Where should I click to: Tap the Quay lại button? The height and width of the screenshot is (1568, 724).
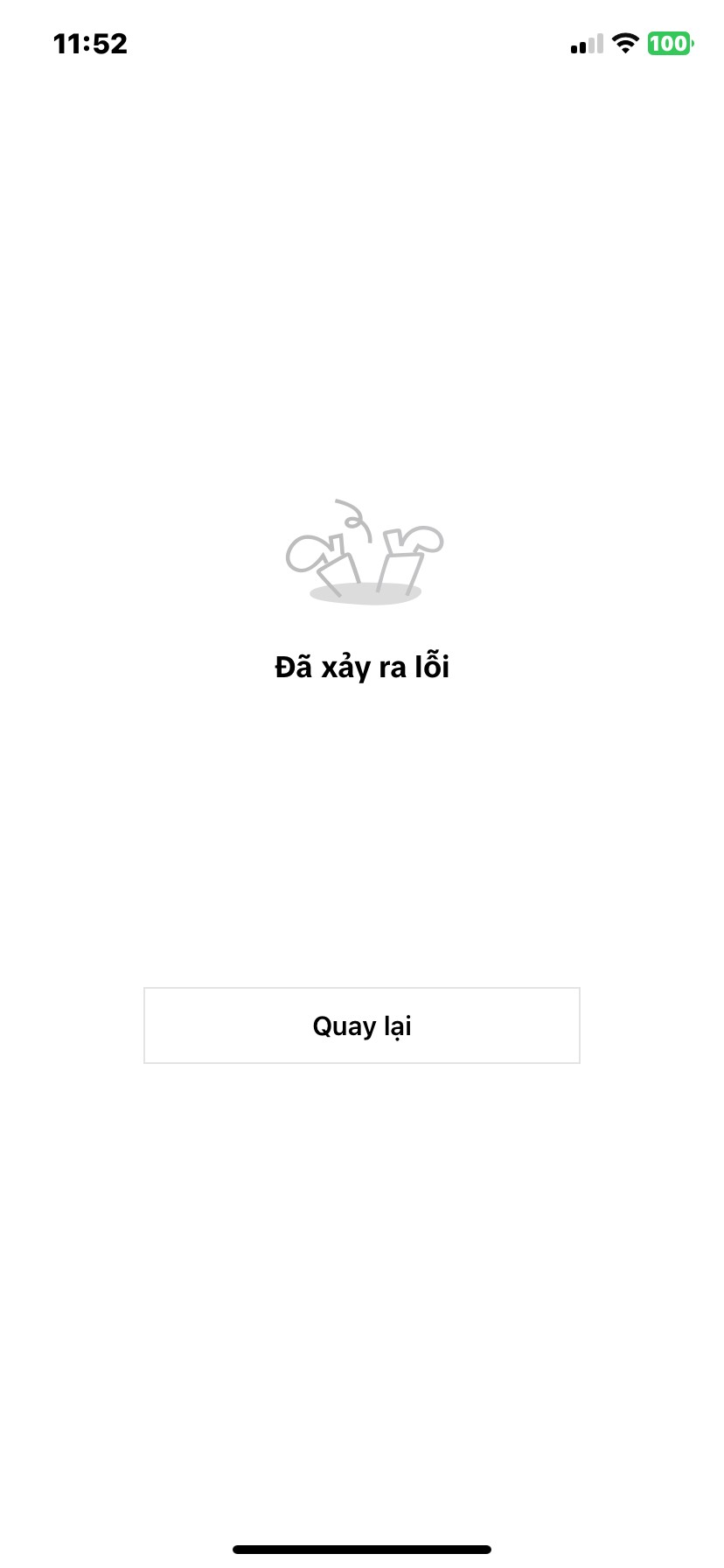(x=362, y=1025)
